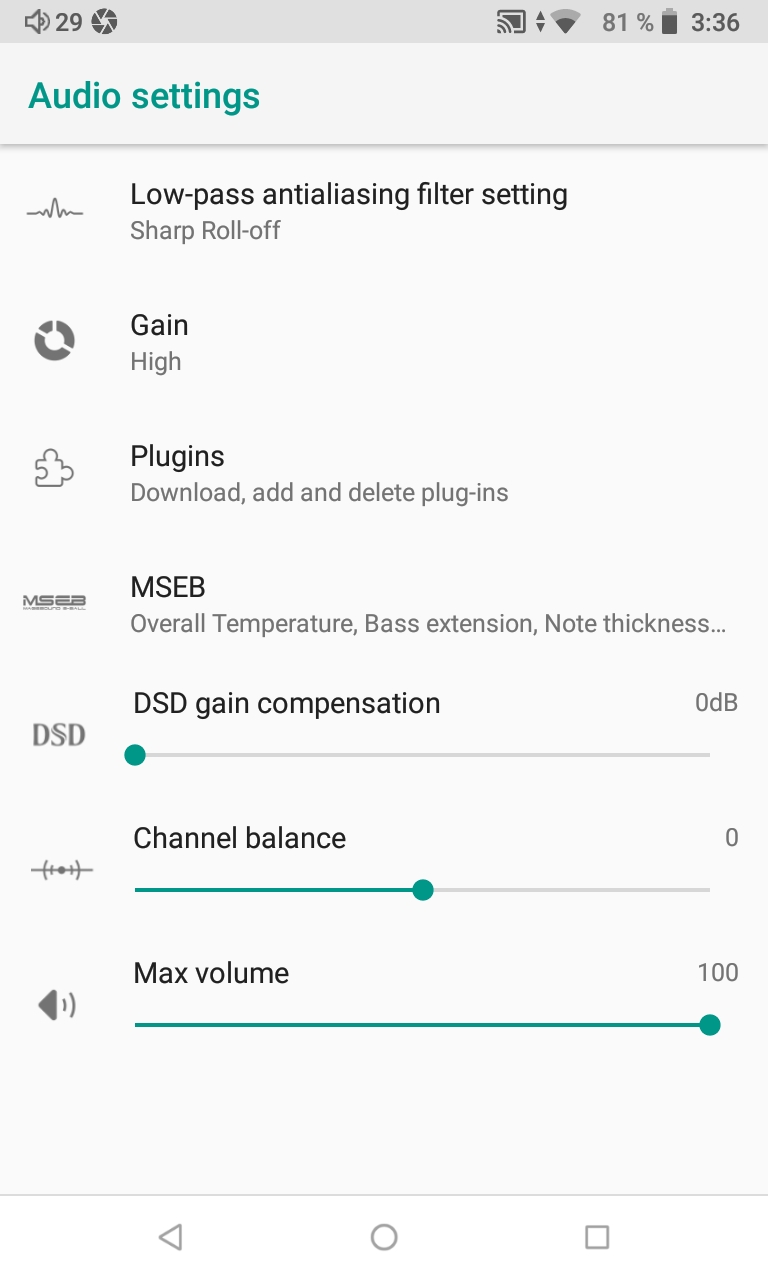Go to the home screen

pyautogui.click(x=384, y=1238)
